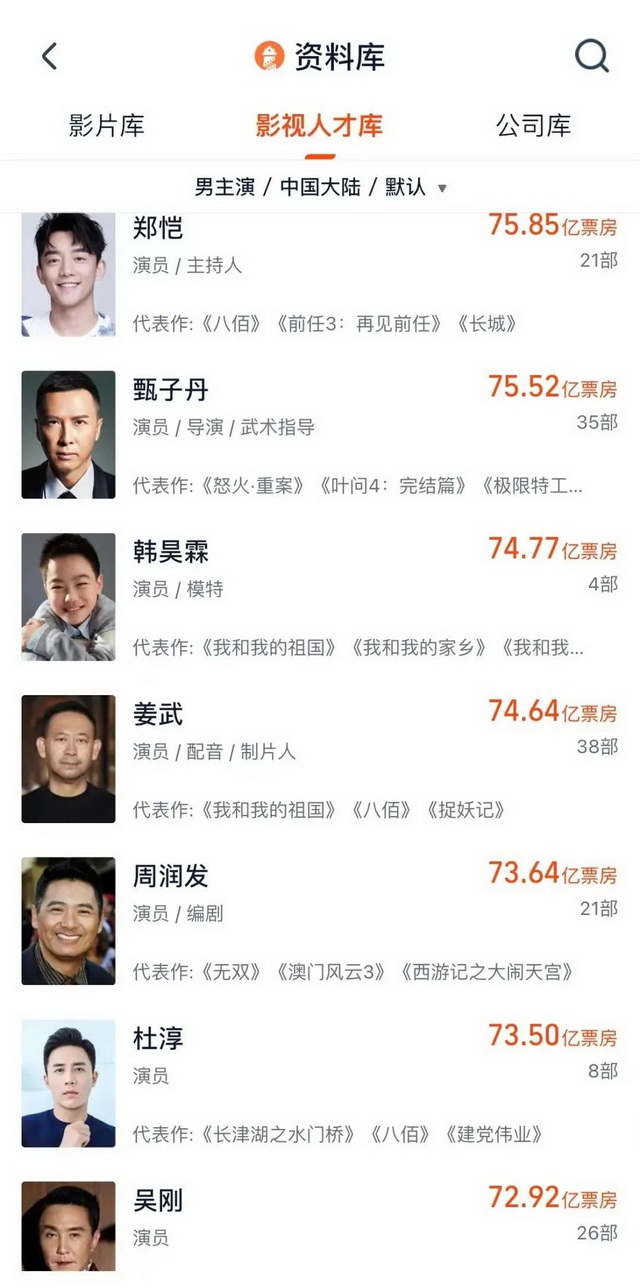Open the search magnifier icon

click(x=592, y=56)
